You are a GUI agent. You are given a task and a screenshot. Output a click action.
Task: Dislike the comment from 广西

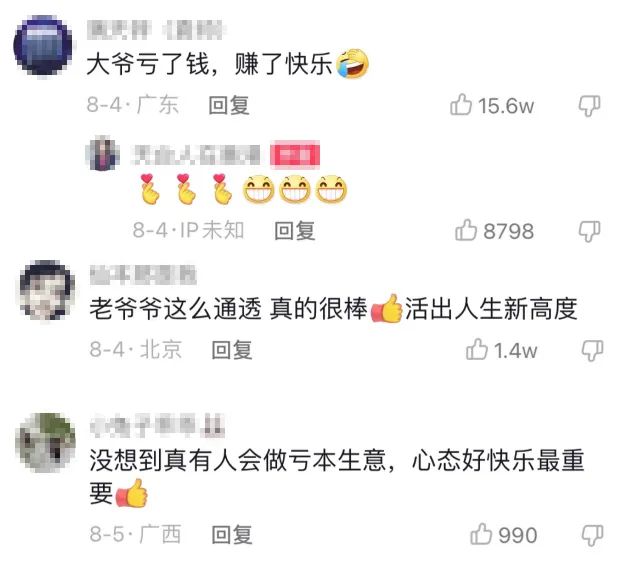pyautogui.click(x=592, y=535)
